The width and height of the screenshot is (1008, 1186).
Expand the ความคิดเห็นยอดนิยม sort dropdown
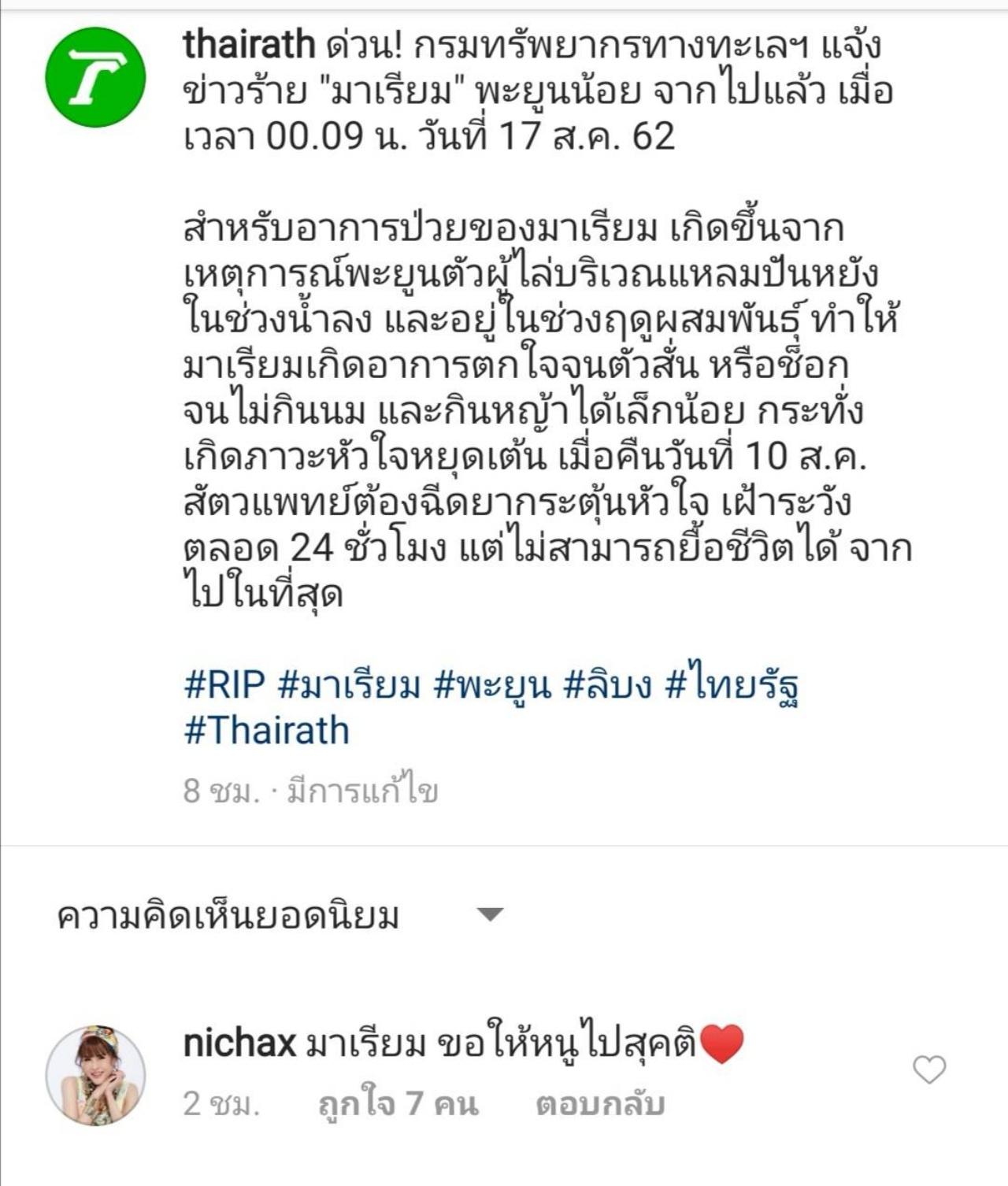point(490,915)
